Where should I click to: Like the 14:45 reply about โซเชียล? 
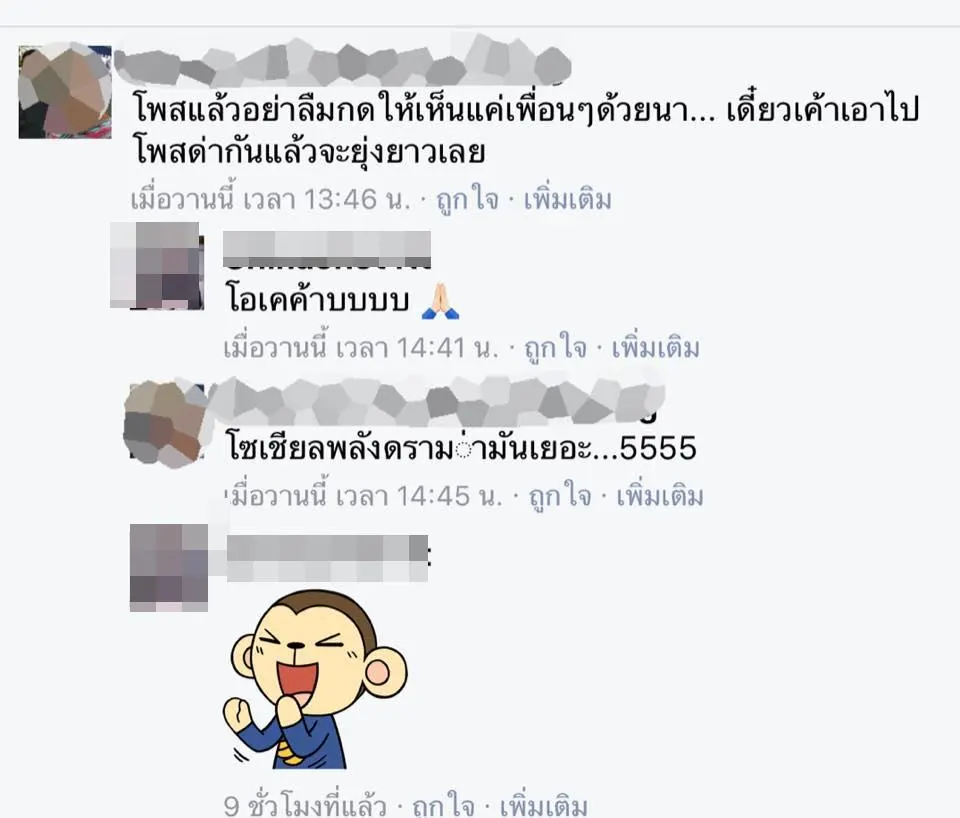point(559,495)
